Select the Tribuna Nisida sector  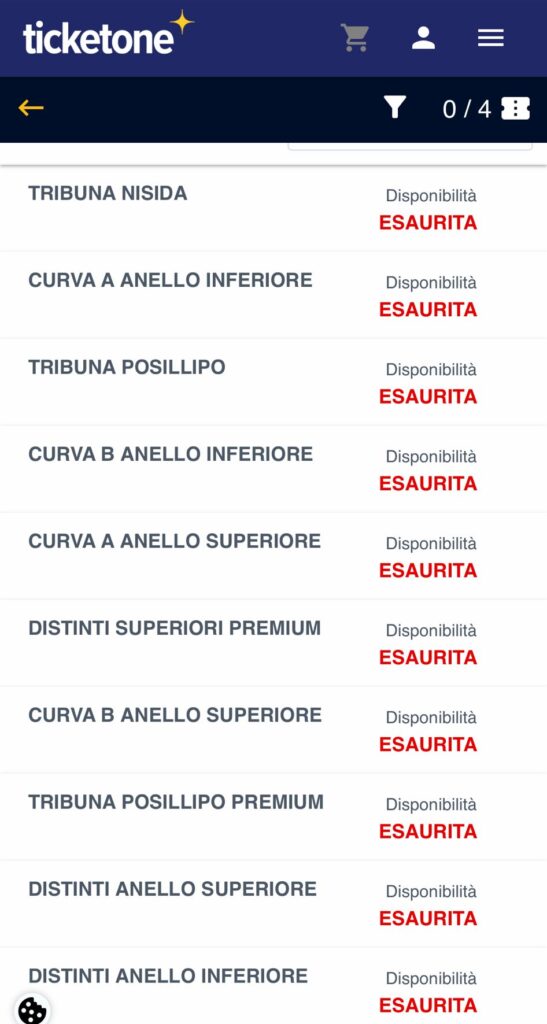[x=274, y=208]
